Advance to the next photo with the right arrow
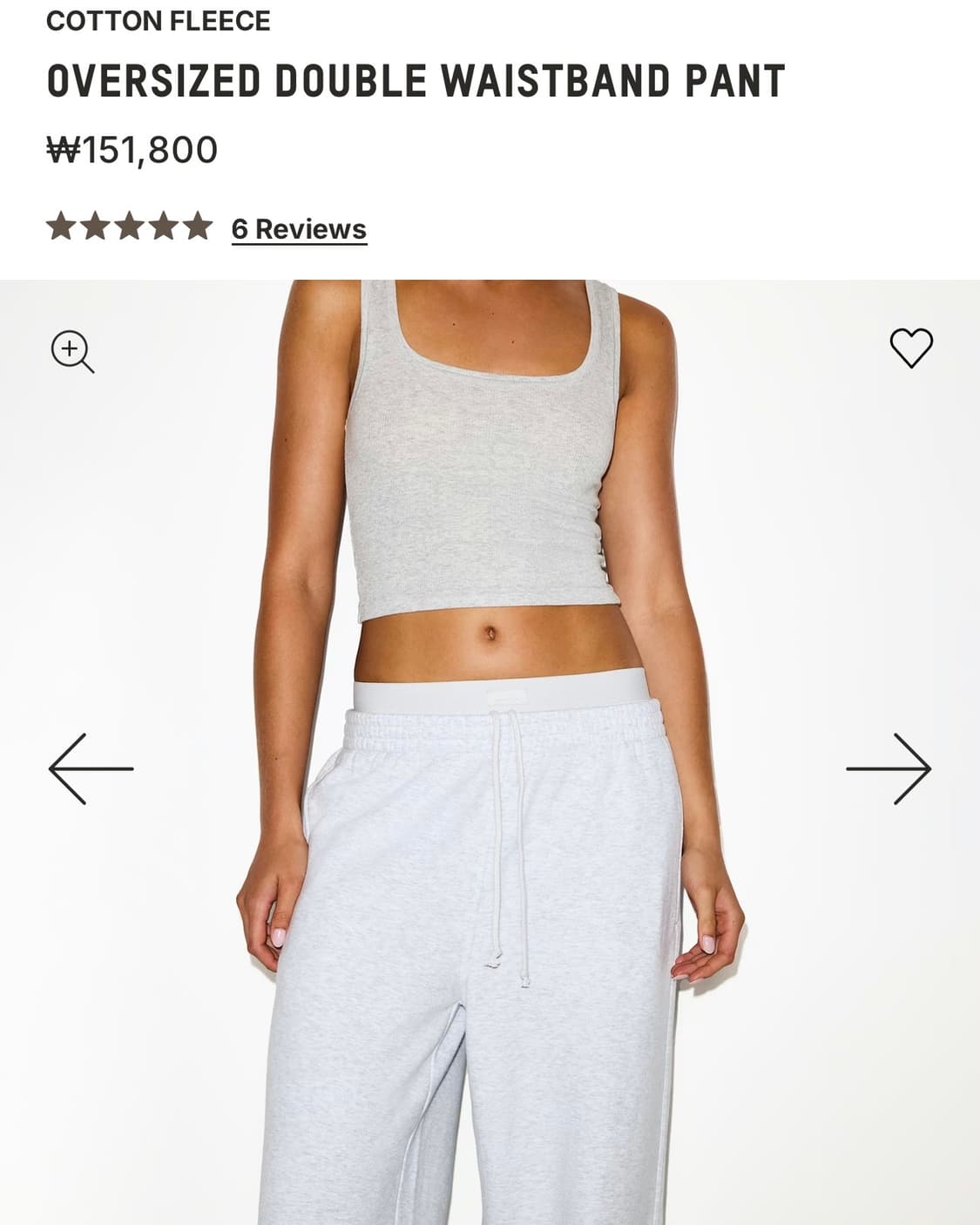 [889, 770]
